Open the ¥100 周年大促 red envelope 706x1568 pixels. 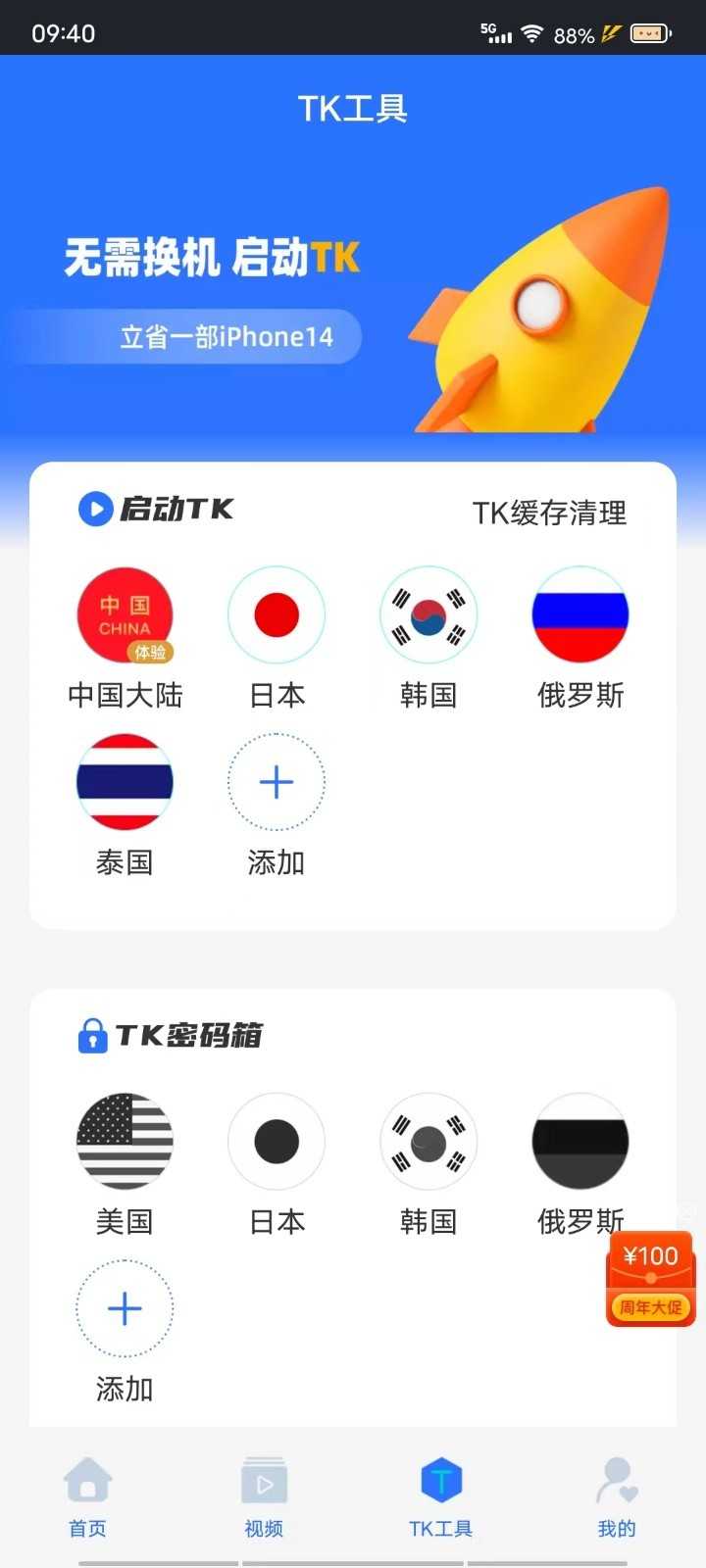[650, 1279]
